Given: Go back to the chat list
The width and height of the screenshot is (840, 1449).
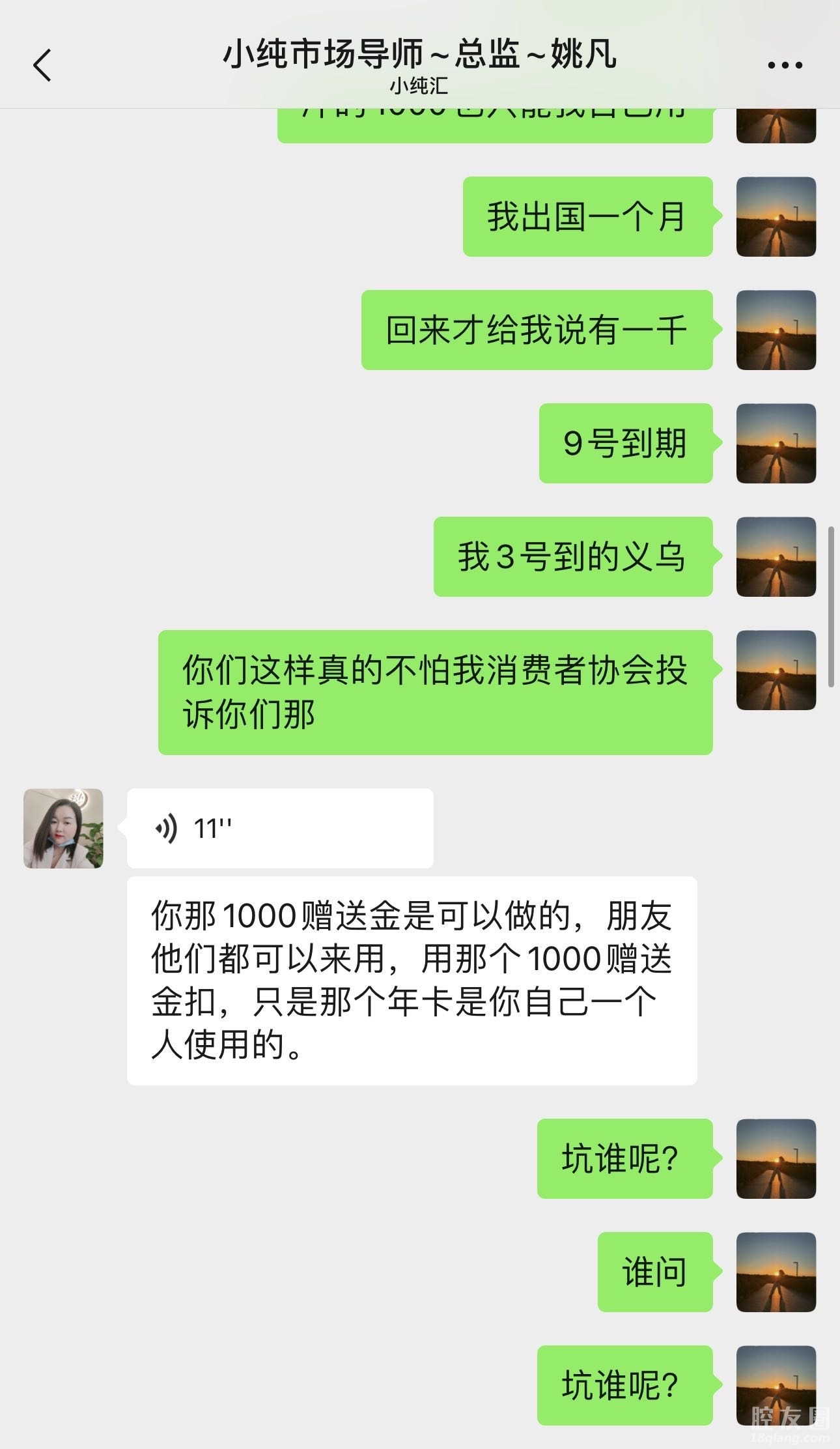Looking at the screenshot, I should 43,65.
